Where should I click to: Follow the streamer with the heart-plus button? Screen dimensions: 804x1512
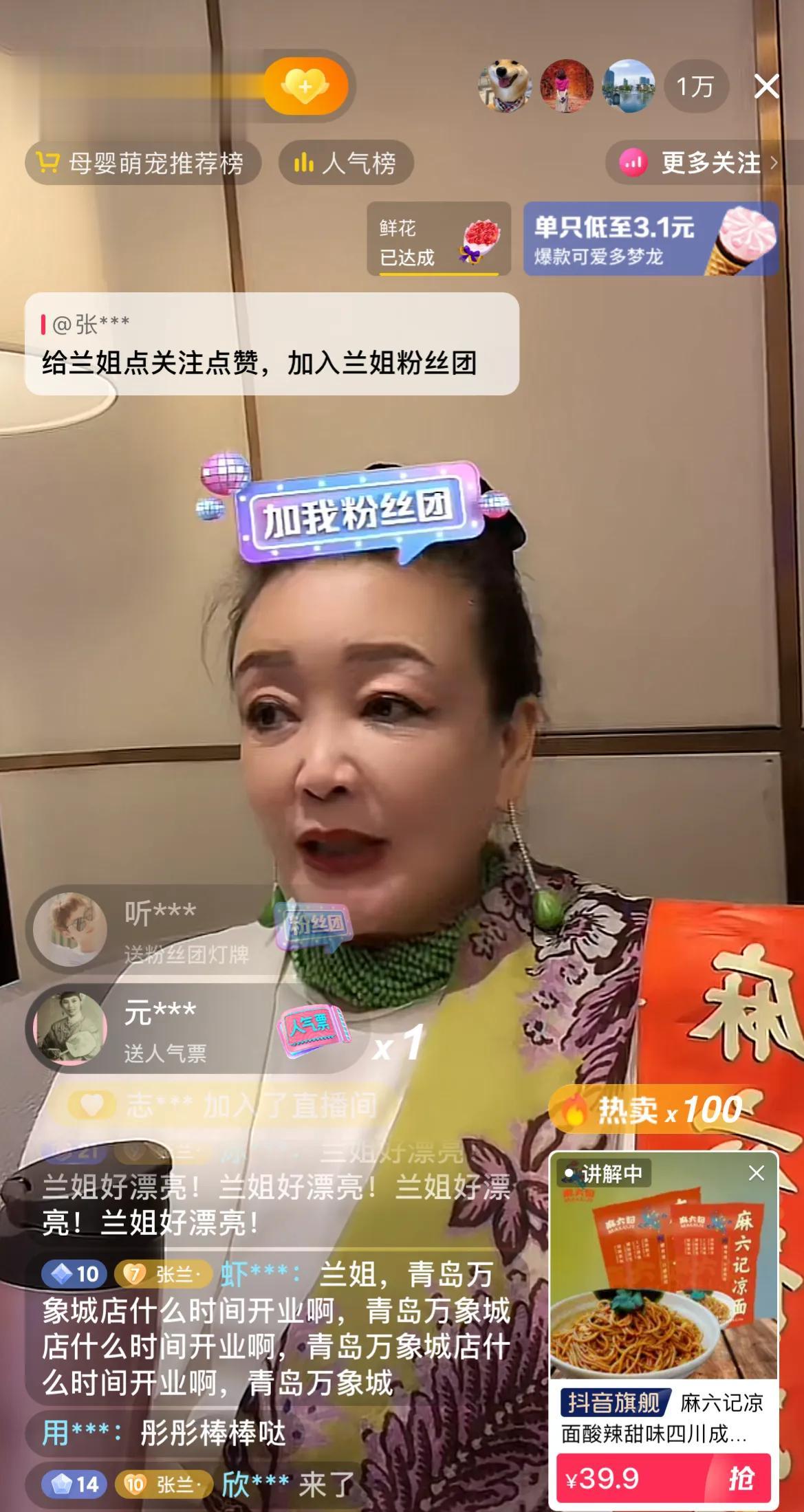point(306,87)
